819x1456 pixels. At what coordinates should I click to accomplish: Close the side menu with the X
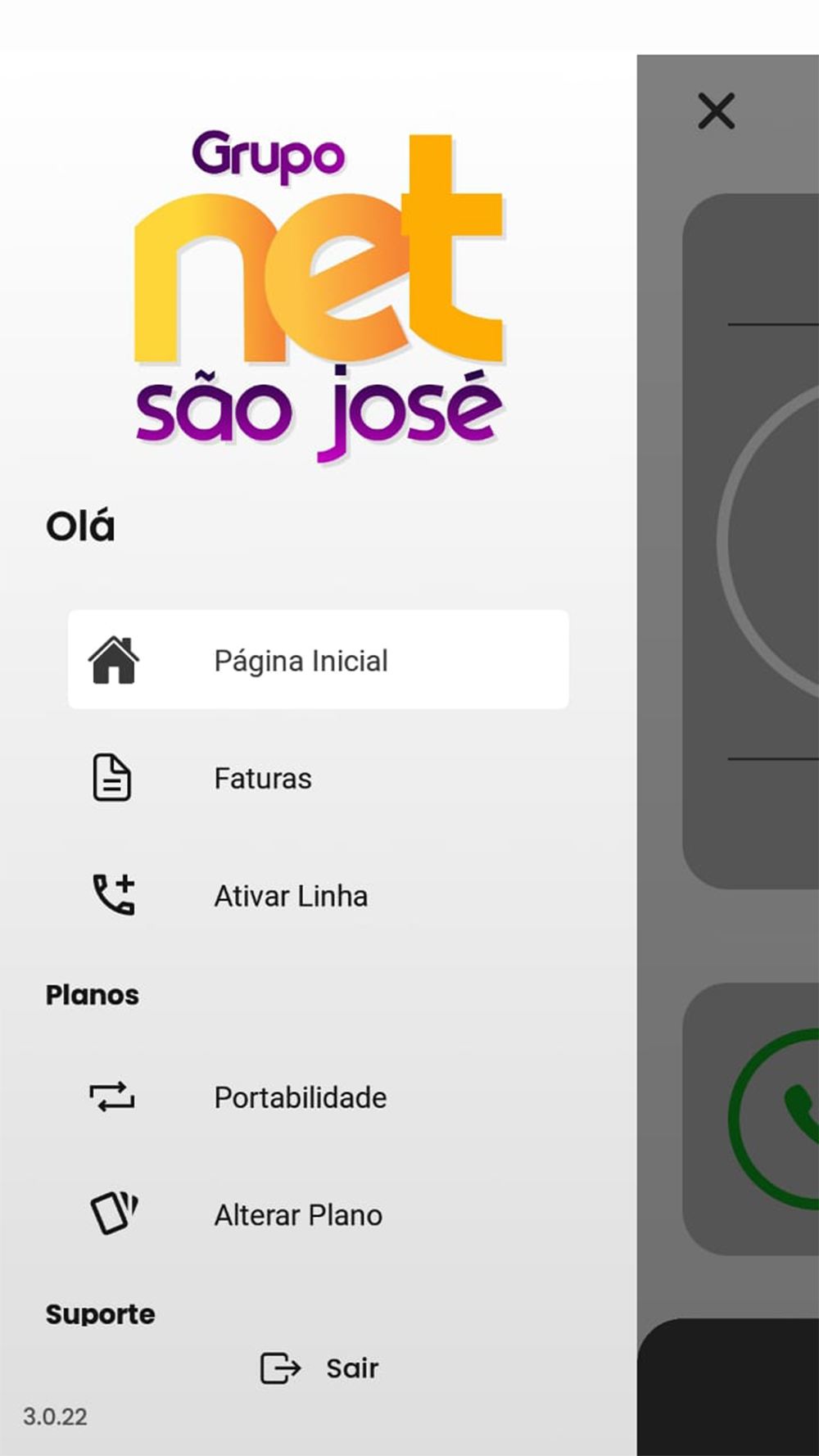coord(717,111)
